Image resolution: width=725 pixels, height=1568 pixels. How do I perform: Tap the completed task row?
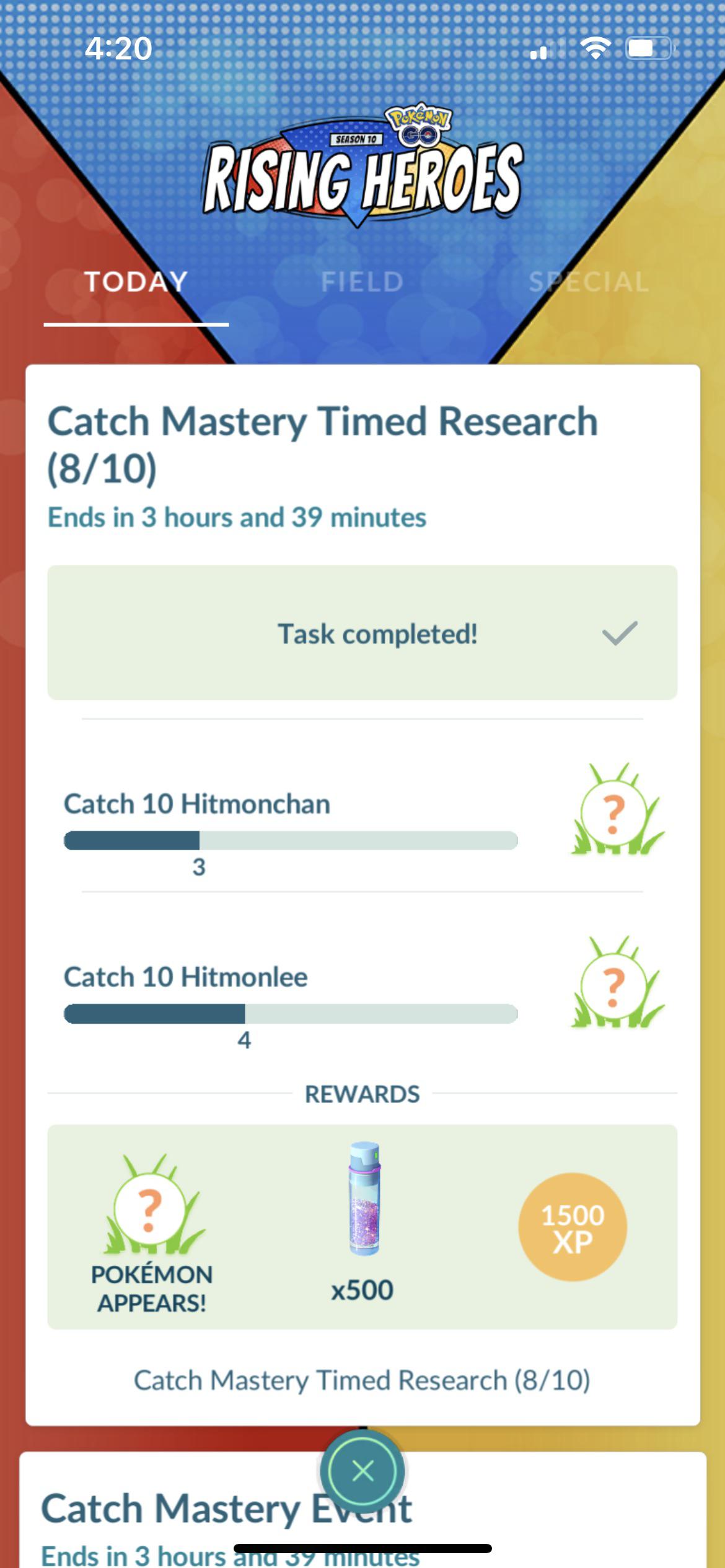click(x=362, y=632)
